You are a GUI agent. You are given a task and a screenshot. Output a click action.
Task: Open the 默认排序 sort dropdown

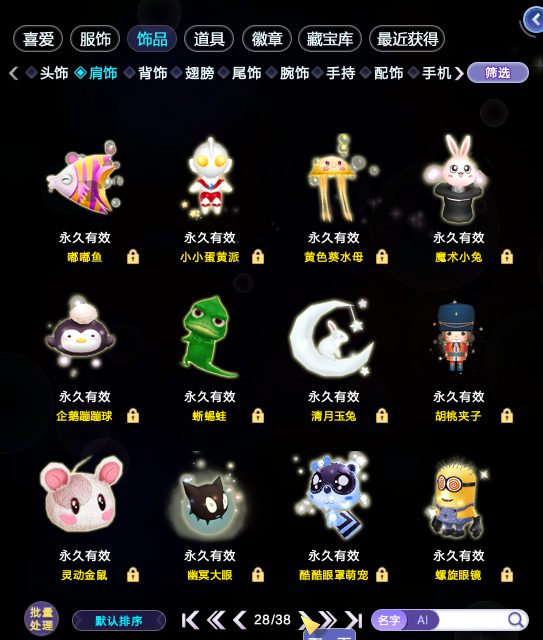119,621
